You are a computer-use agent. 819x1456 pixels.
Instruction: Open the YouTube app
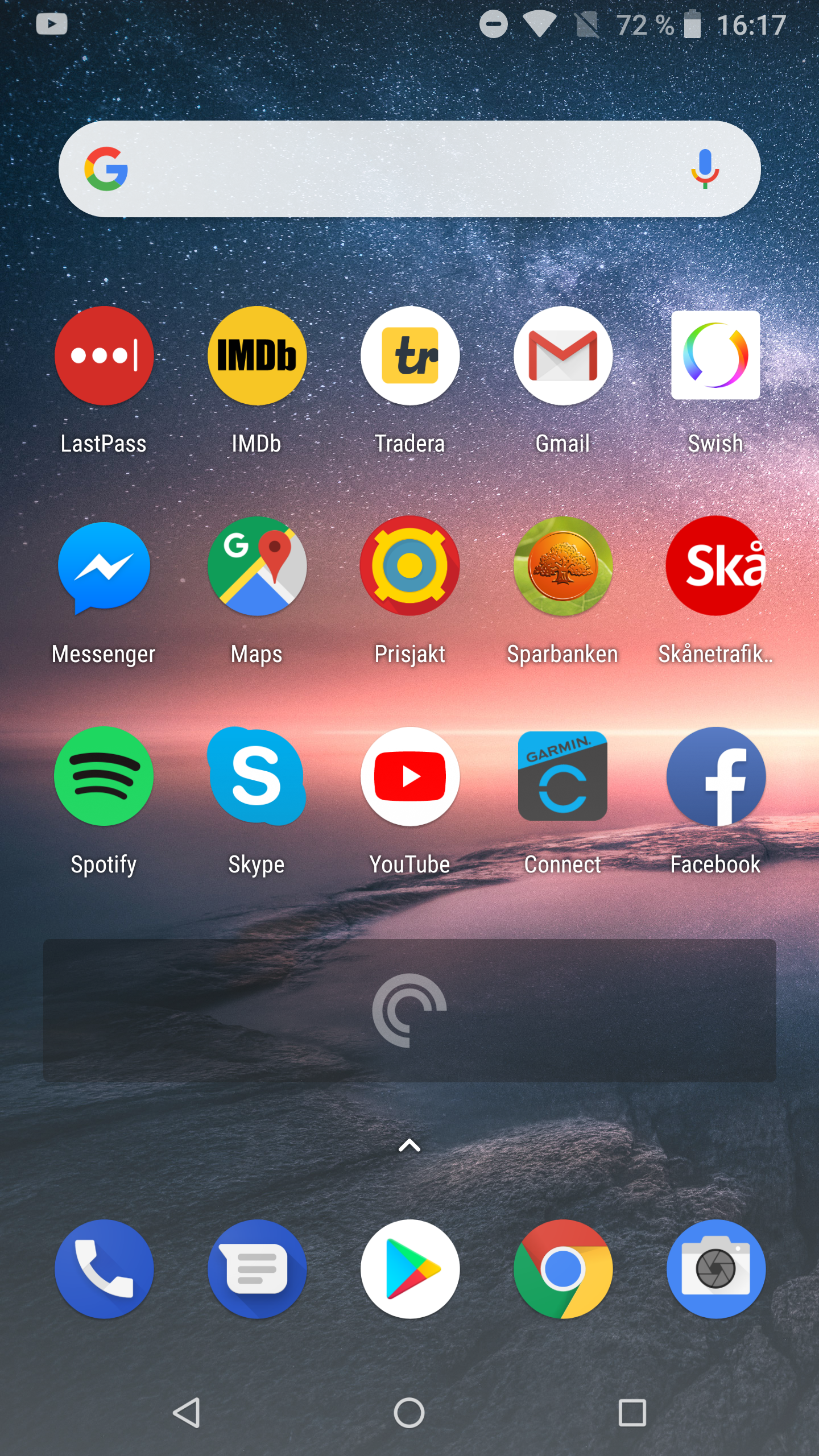click(410, 776)
